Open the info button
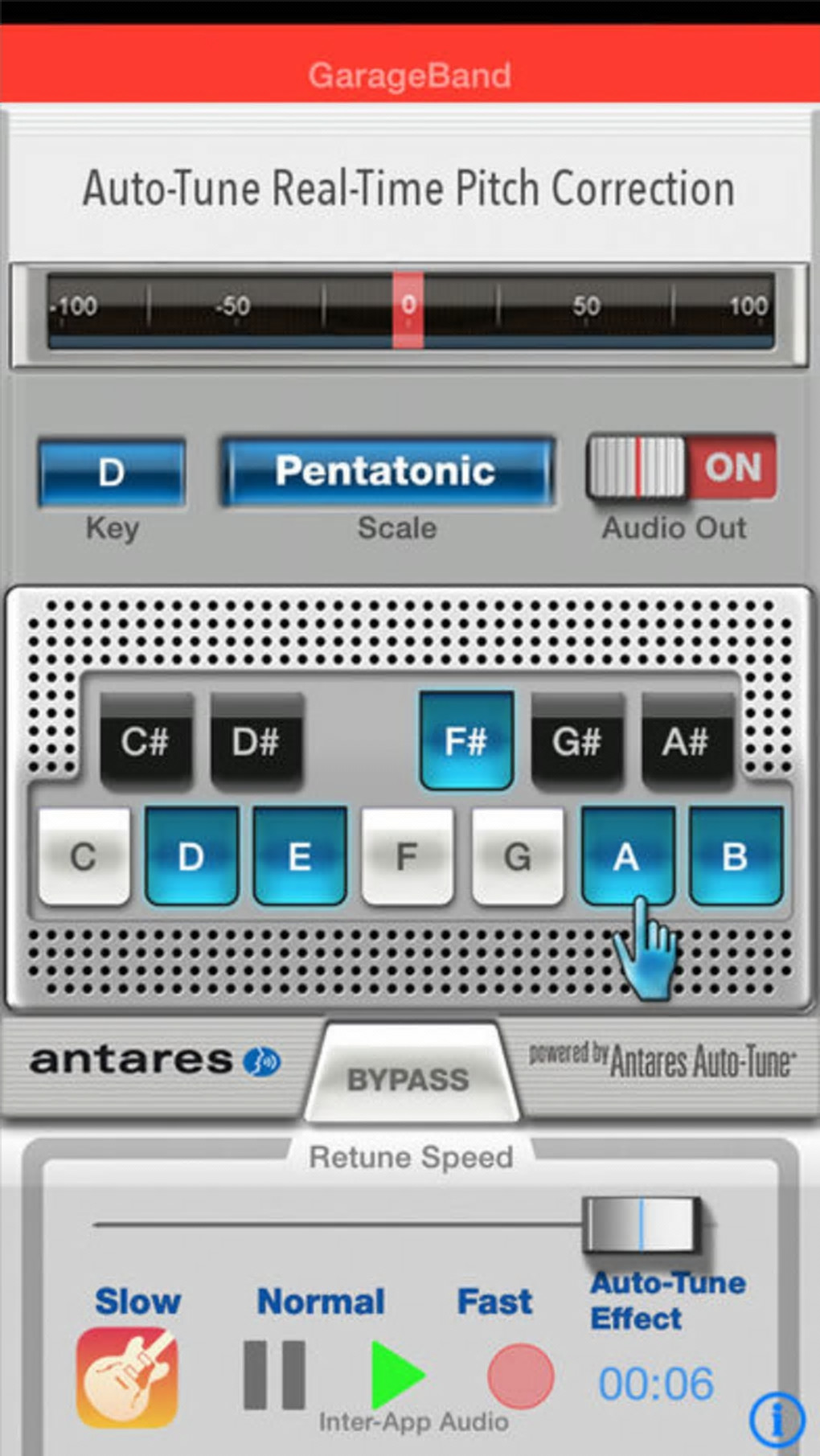The width and height of the screenshot is (820, 1456). 776,1420
